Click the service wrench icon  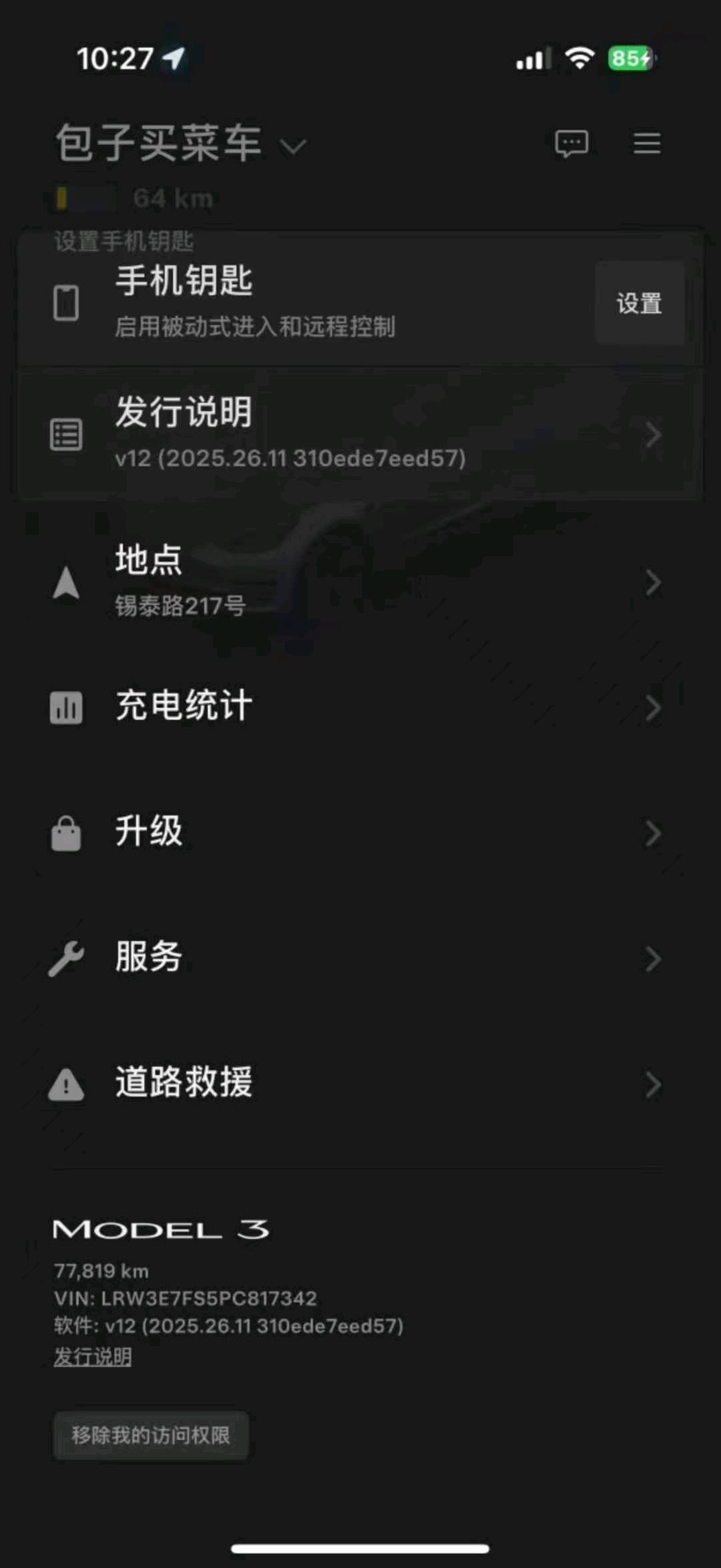pos(66,958)
